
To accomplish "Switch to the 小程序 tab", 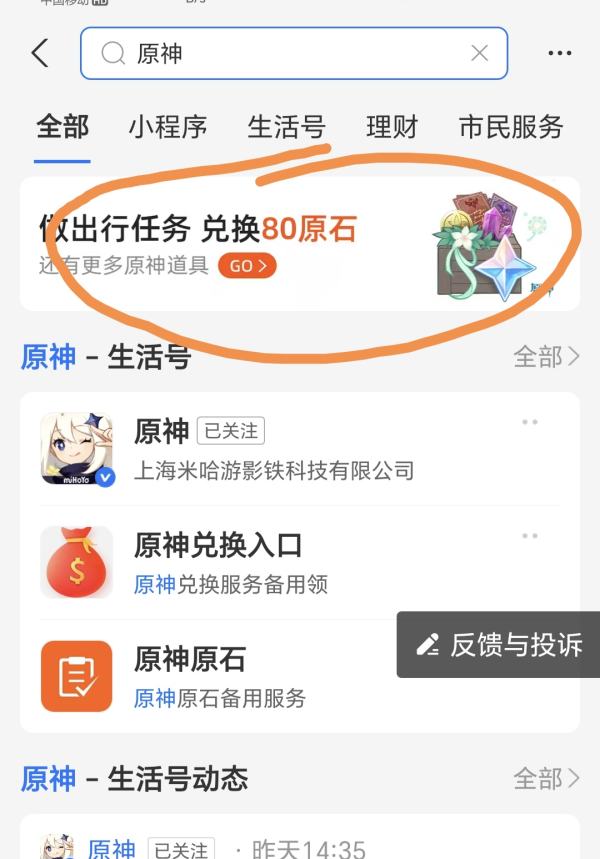I will coord(167,127).
